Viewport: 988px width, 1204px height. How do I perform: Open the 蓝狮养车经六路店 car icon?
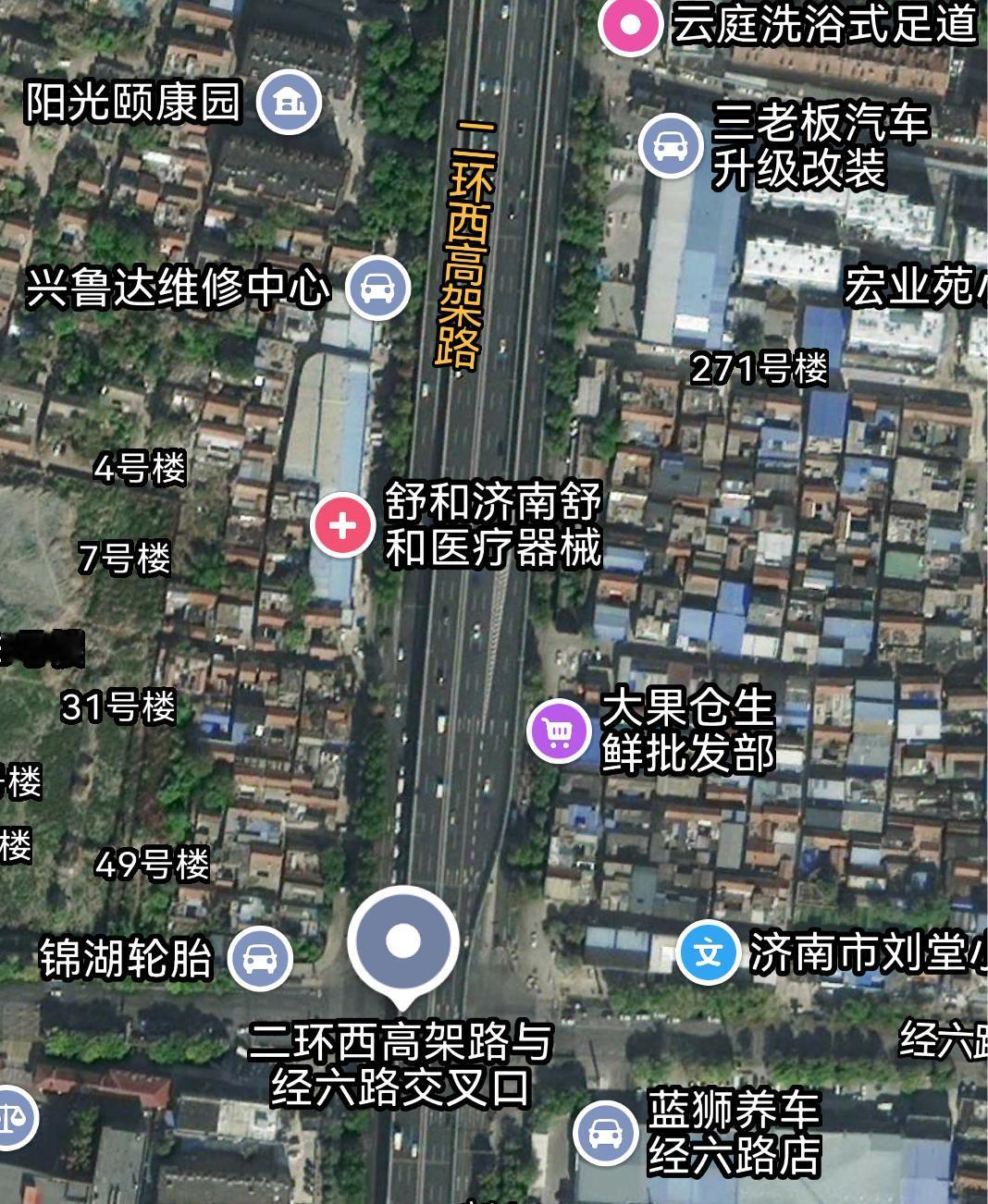coord(607,1130)
